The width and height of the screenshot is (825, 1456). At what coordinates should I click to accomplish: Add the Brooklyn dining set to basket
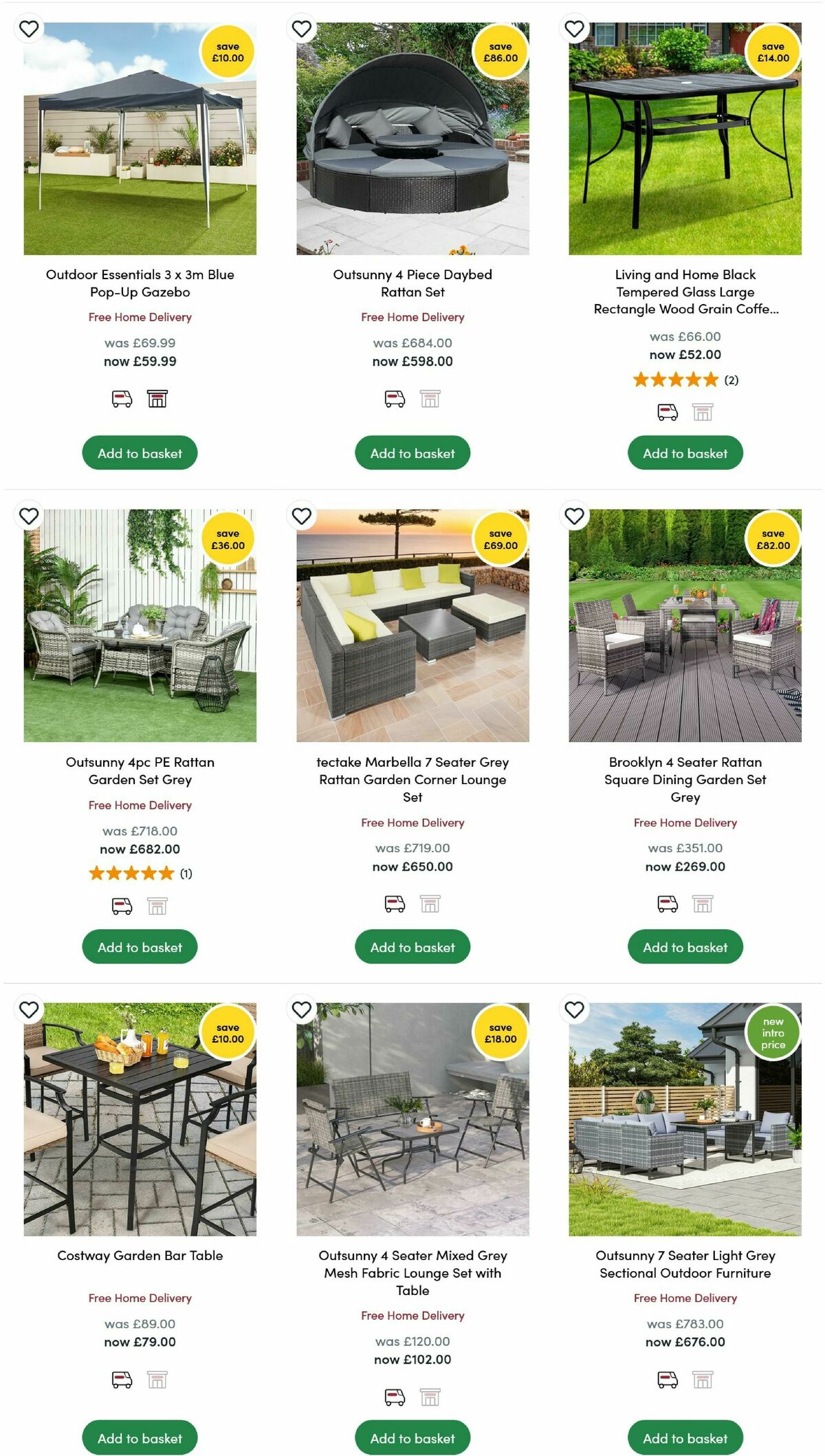coord(685,946)
